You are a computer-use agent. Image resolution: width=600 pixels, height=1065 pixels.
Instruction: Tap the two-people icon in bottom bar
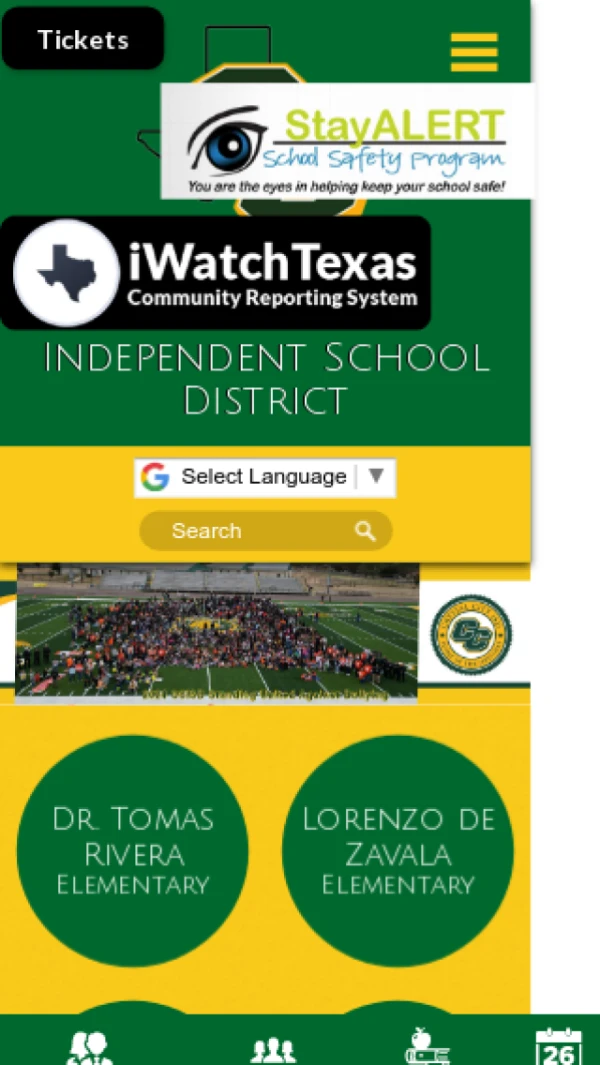pyautogui.click(x=90, y=1048)
